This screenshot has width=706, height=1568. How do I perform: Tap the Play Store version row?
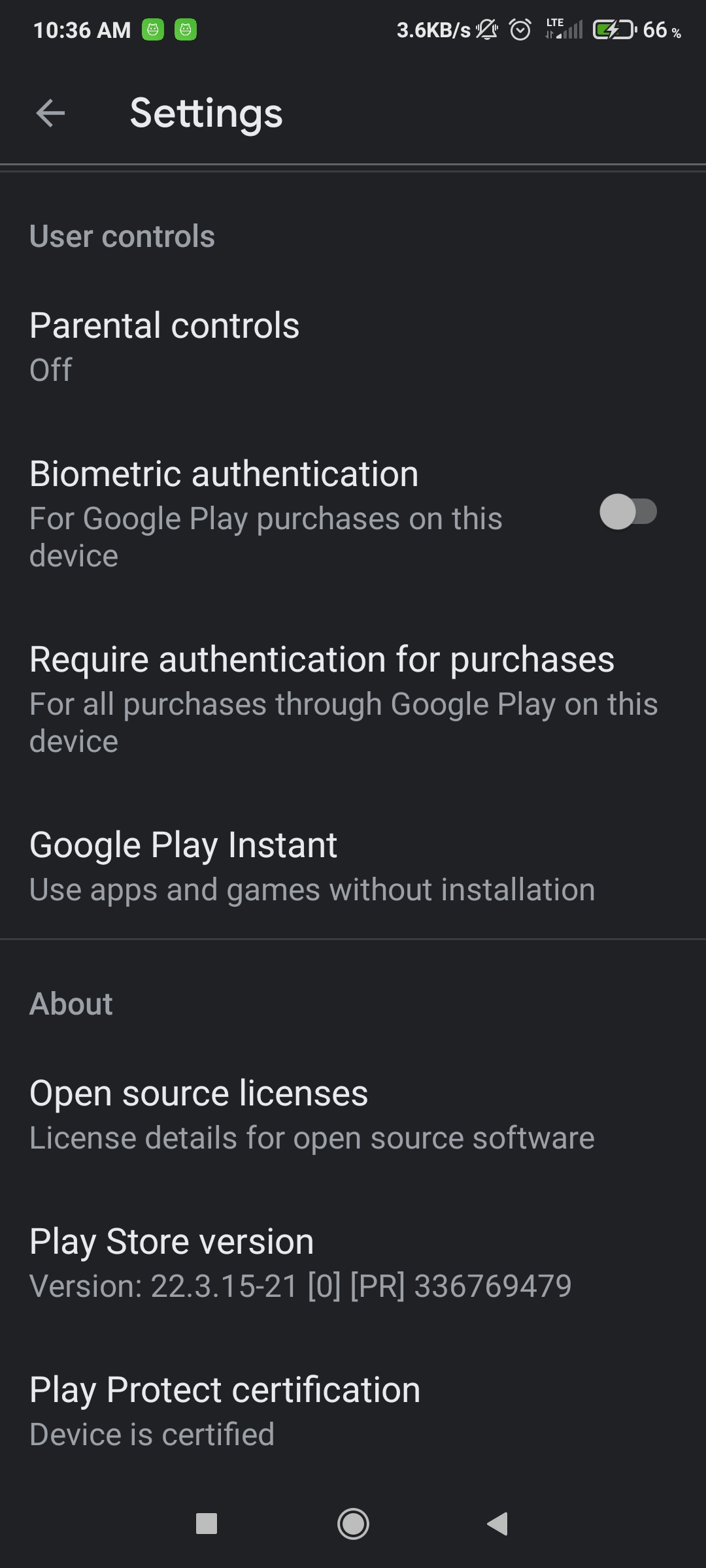point(353,1262)
